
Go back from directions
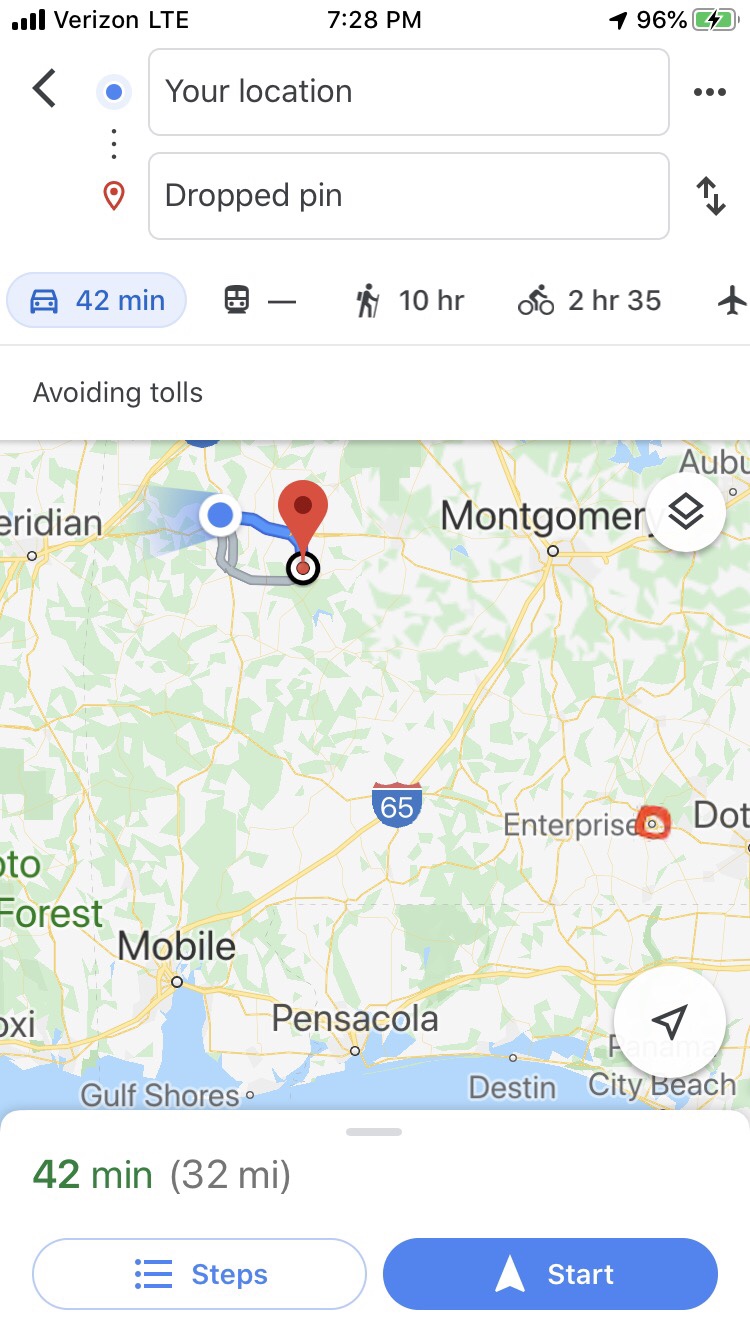coord(44,90)
